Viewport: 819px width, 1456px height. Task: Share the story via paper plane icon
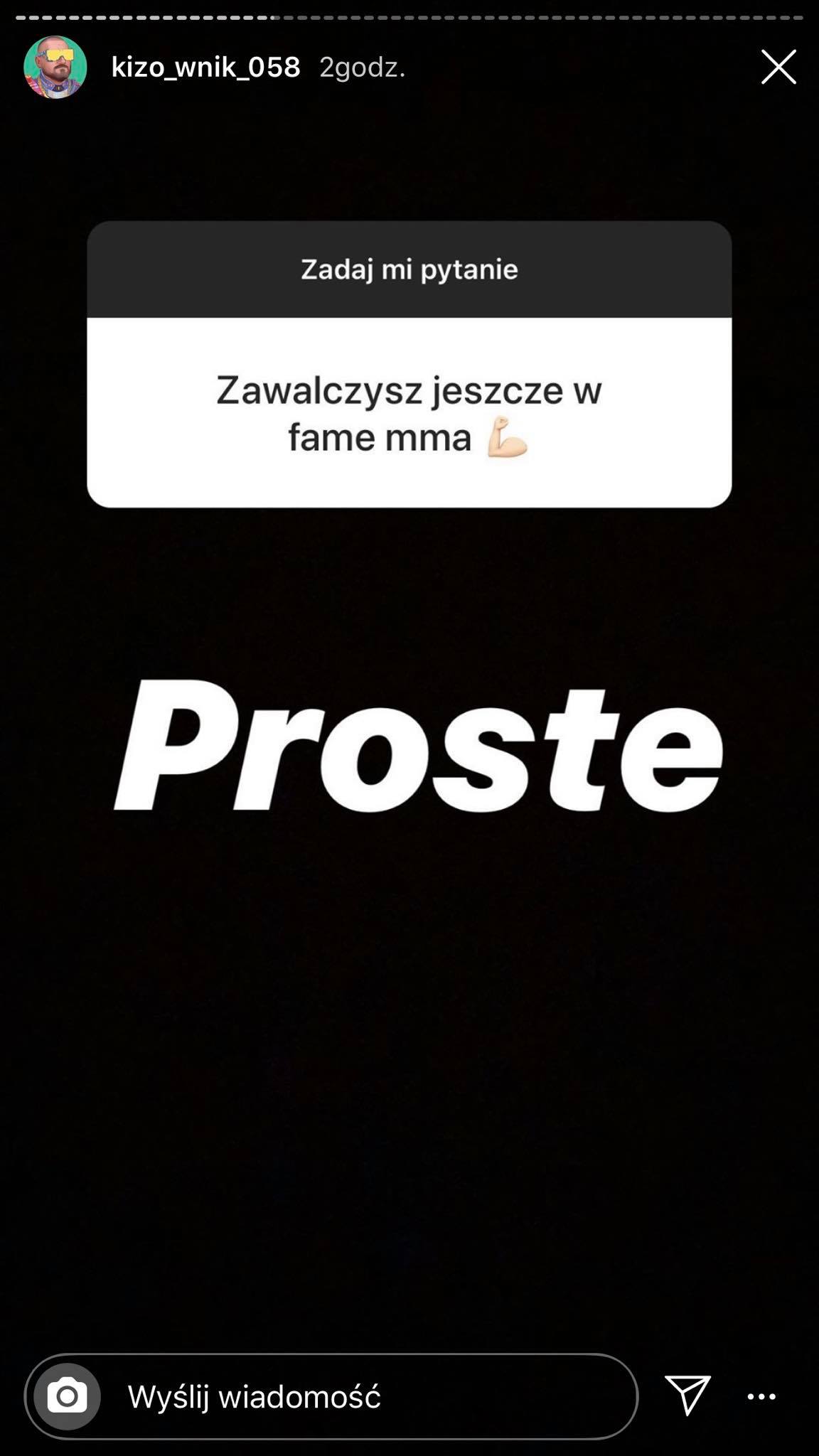[687, 1395]
